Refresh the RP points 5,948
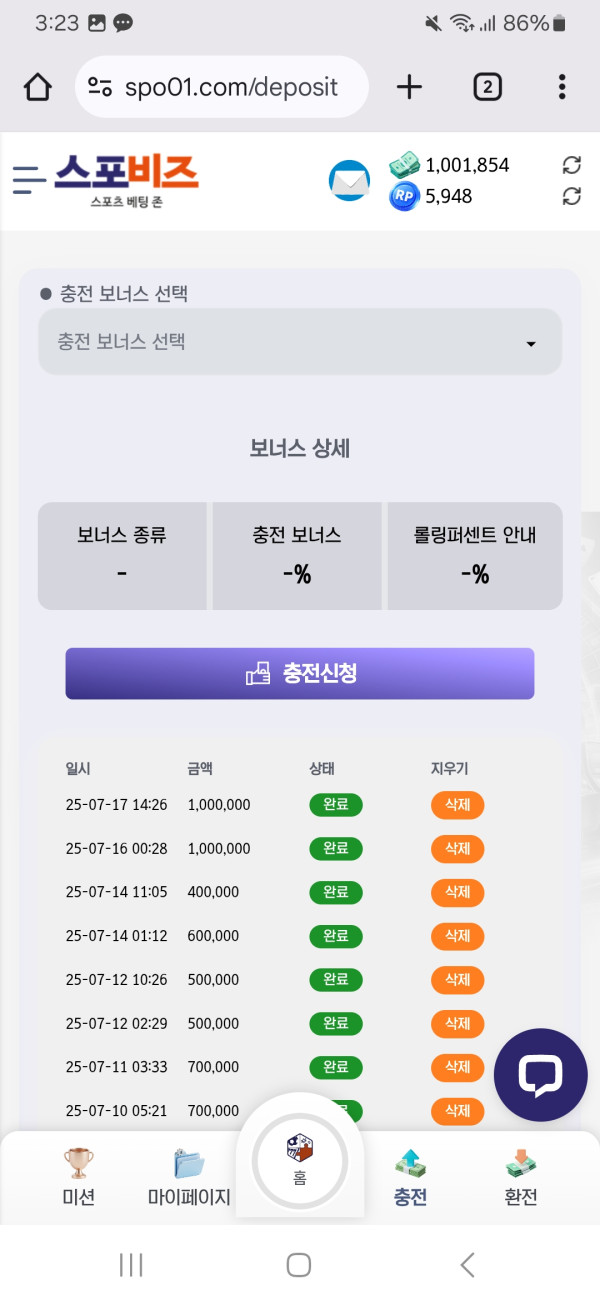The width and height of the screenshot is (600, 1300). 571,196
